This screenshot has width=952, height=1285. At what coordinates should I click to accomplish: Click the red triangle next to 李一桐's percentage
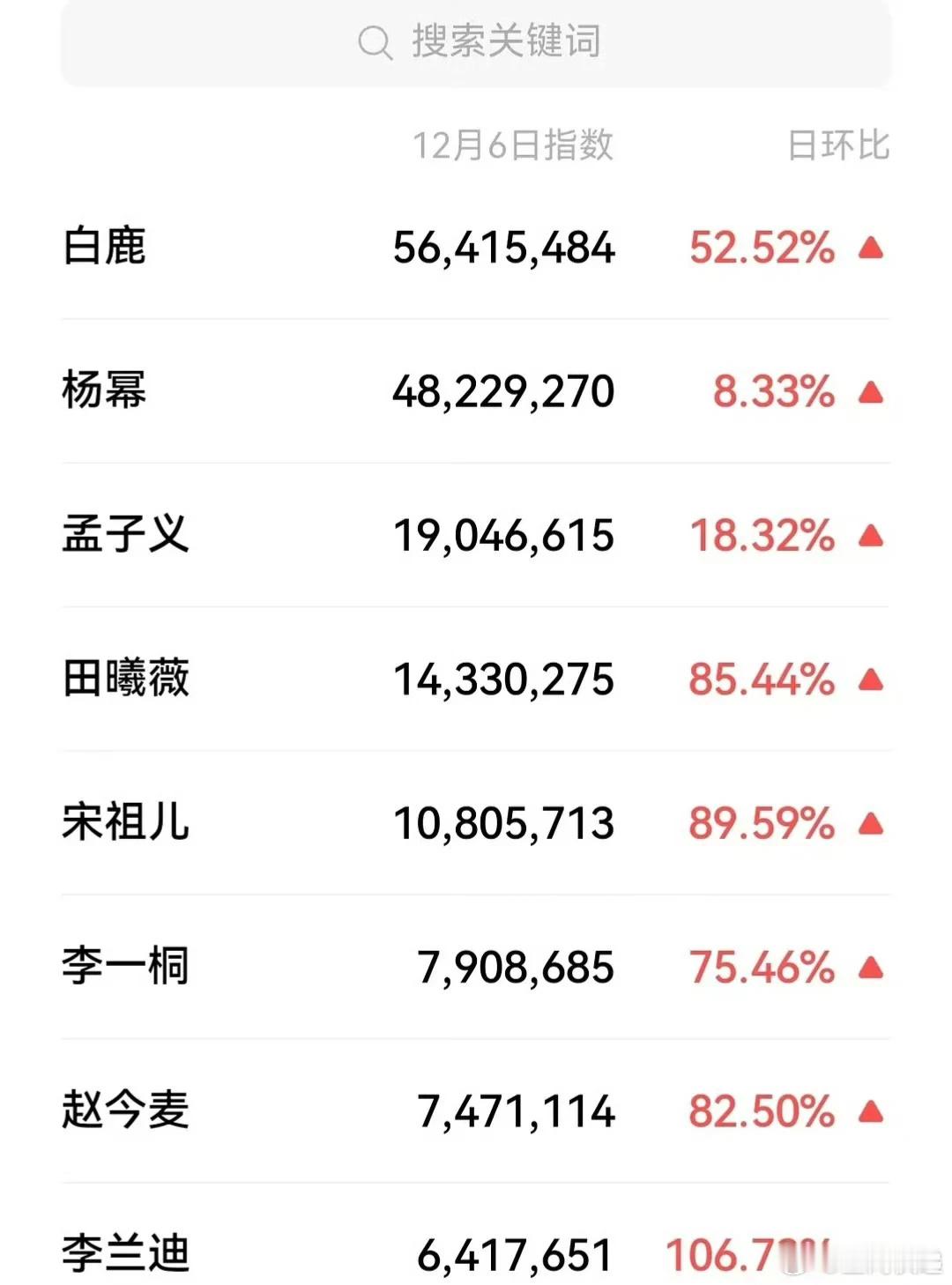pos(871,968)
